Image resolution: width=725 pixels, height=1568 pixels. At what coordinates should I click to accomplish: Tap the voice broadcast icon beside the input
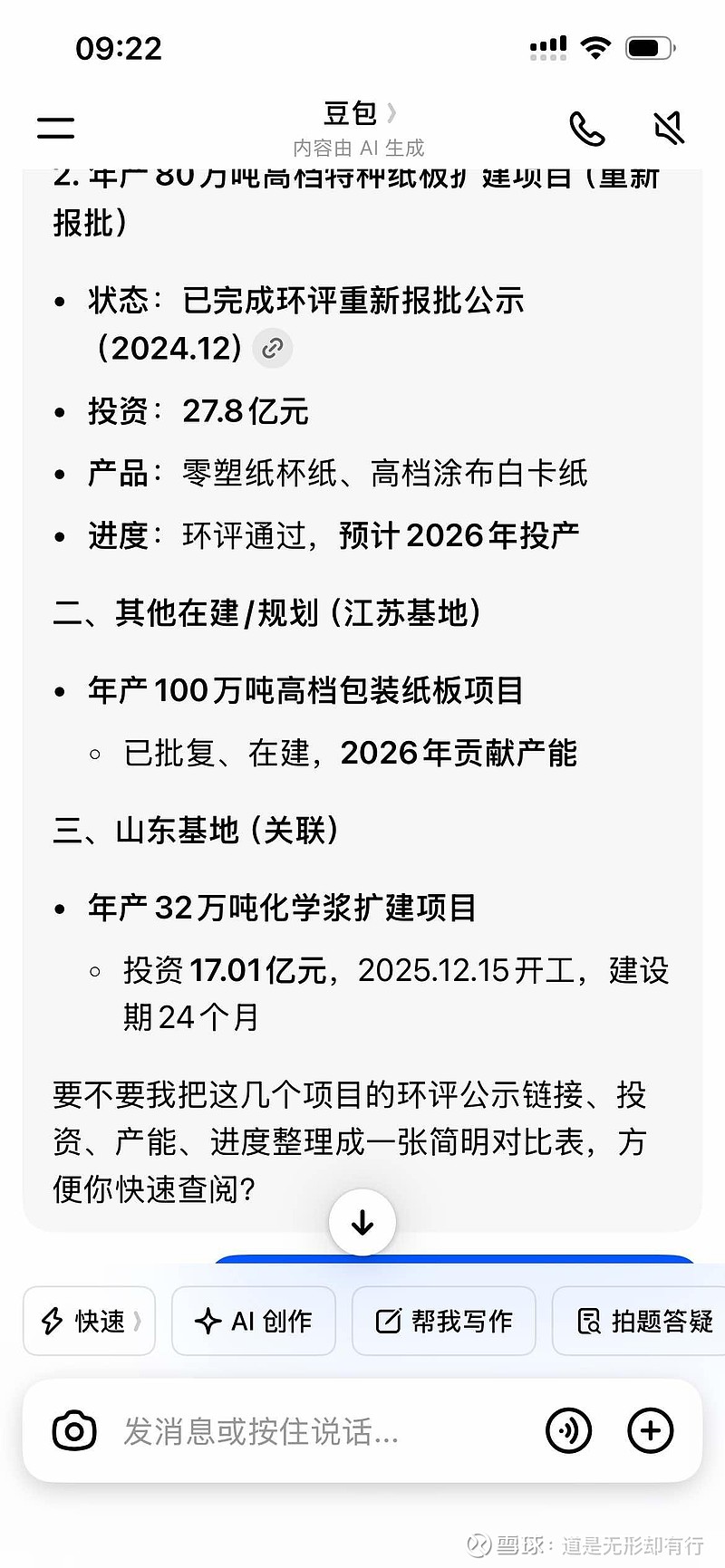[569, 1430]
